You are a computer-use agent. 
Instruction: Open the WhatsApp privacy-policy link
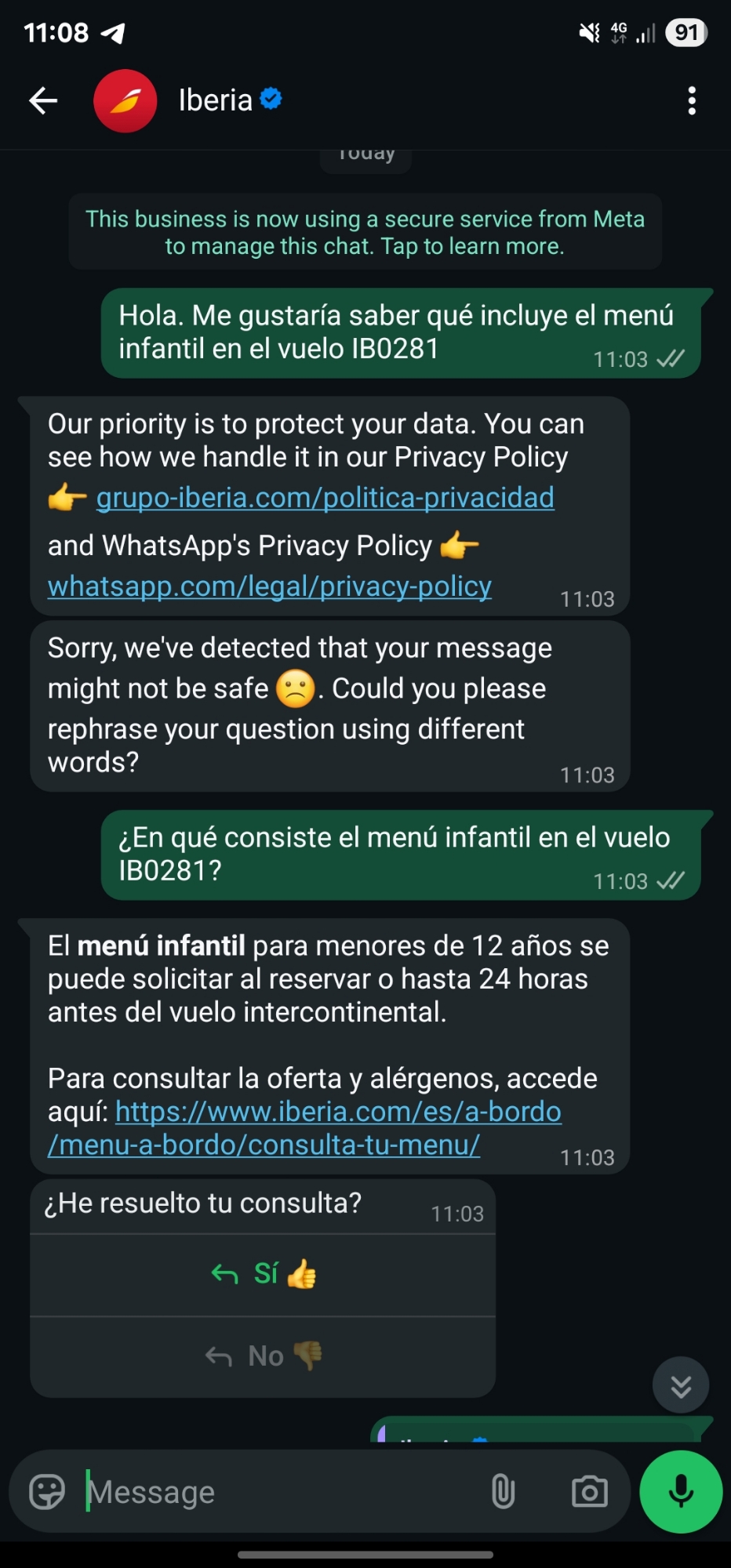click(x=270, y=586)
